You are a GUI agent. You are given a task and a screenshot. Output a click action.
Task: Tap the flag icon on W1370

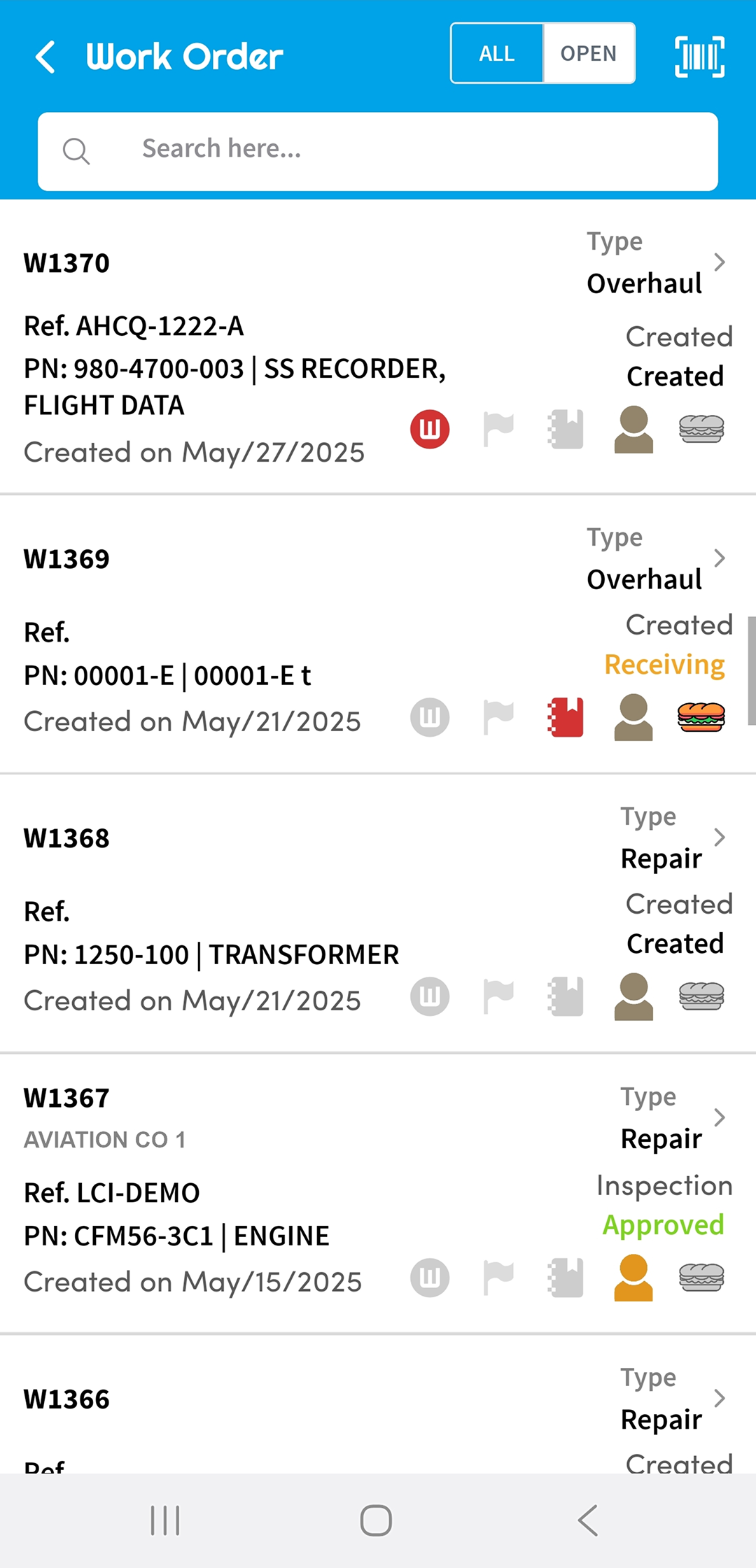(x=498, y=429)
